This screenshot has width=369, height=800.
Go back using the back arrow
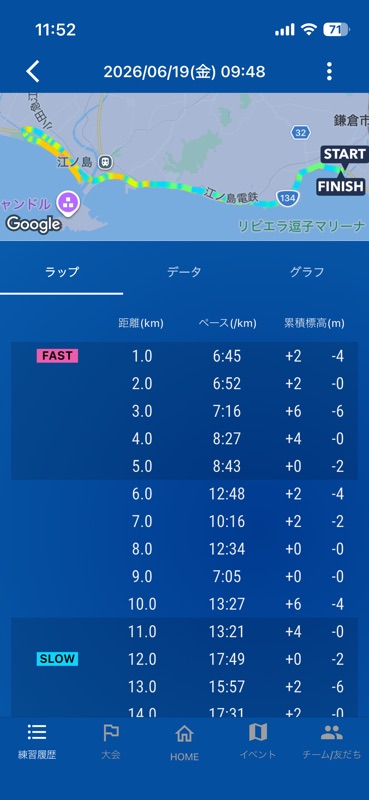tap(33, 71)
